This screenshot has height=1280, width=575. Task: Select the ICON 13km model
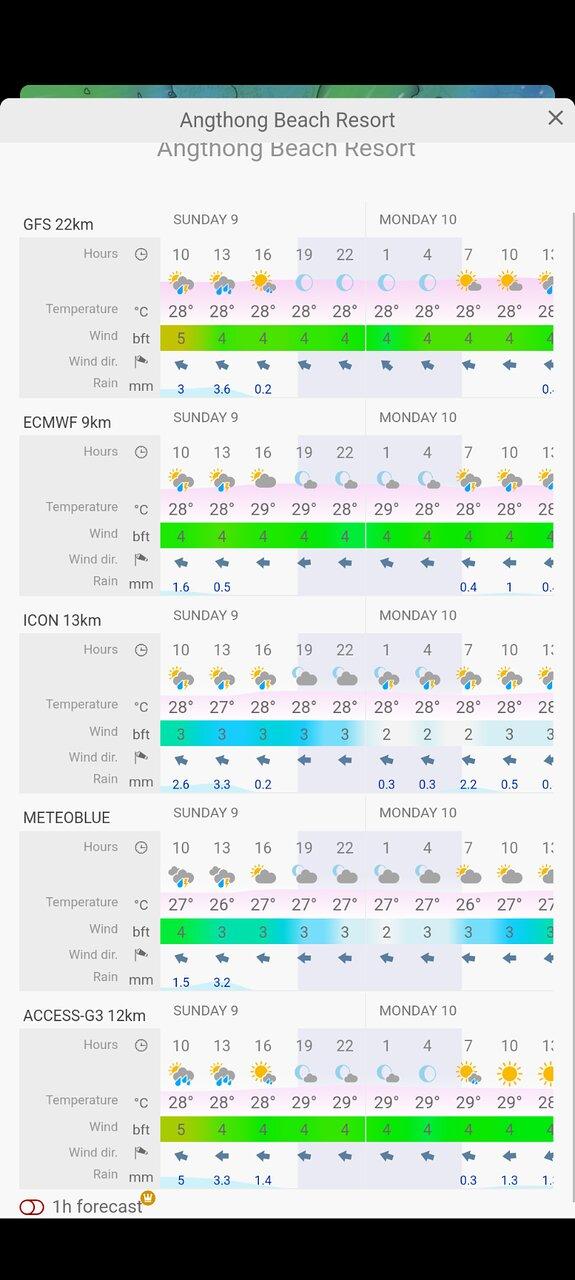point(62,620)
